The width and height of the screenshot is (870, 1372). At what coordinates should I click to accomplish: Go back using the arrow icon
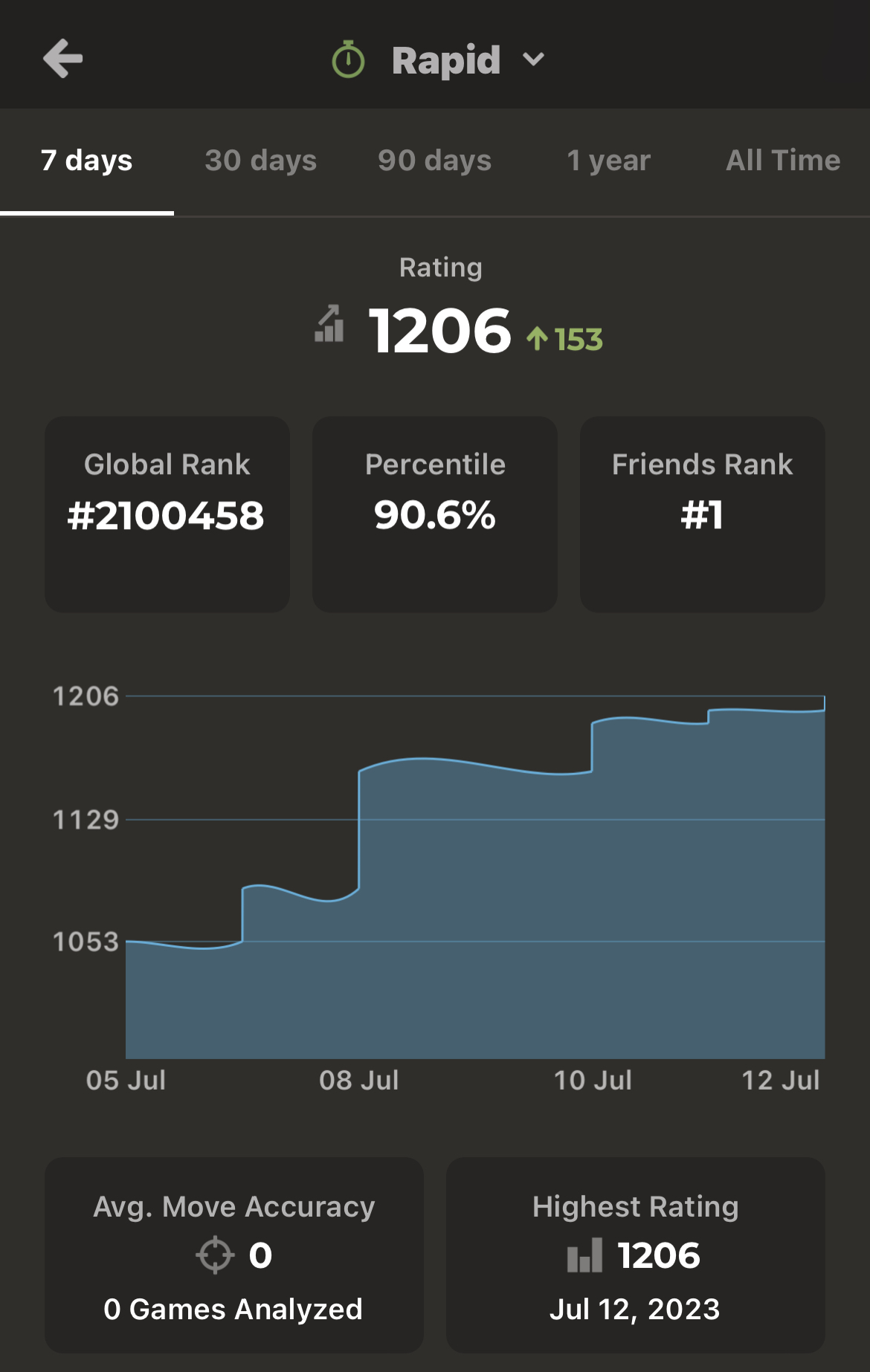[63, 59]
